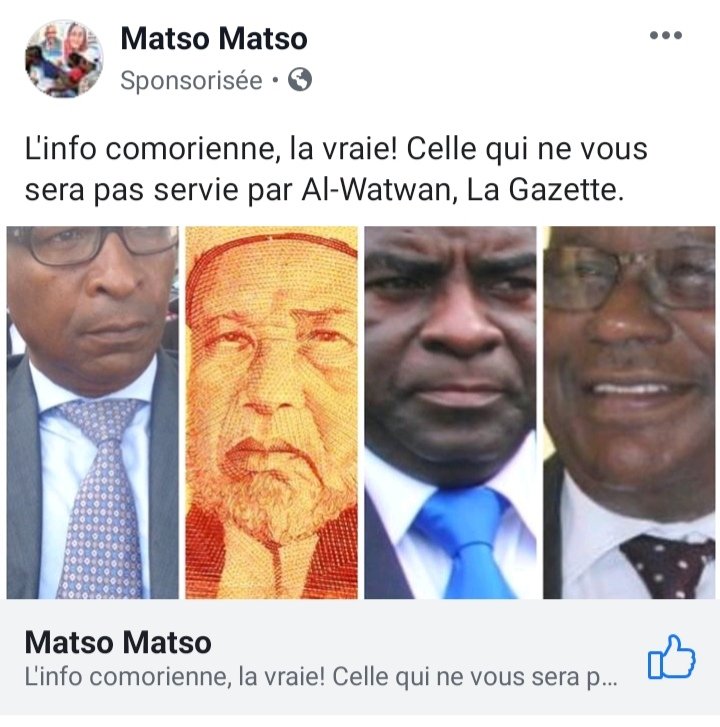Open the sponsored post's four-portrait image
720x727 pixels.
(360, 412)
